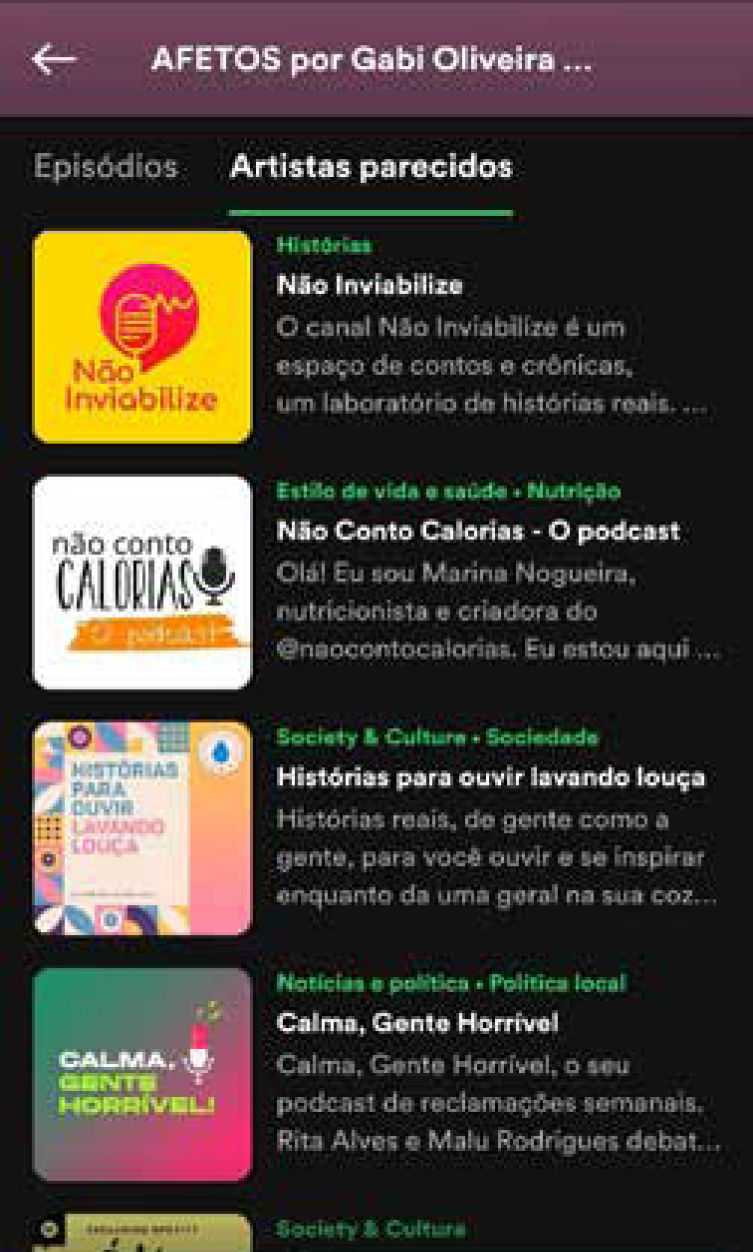Open the Calma, Gente Horrível podcast
Image resolution: width=753 pixels, height=1252 pixels.
pyautogui.click(x=417, y=1023)
